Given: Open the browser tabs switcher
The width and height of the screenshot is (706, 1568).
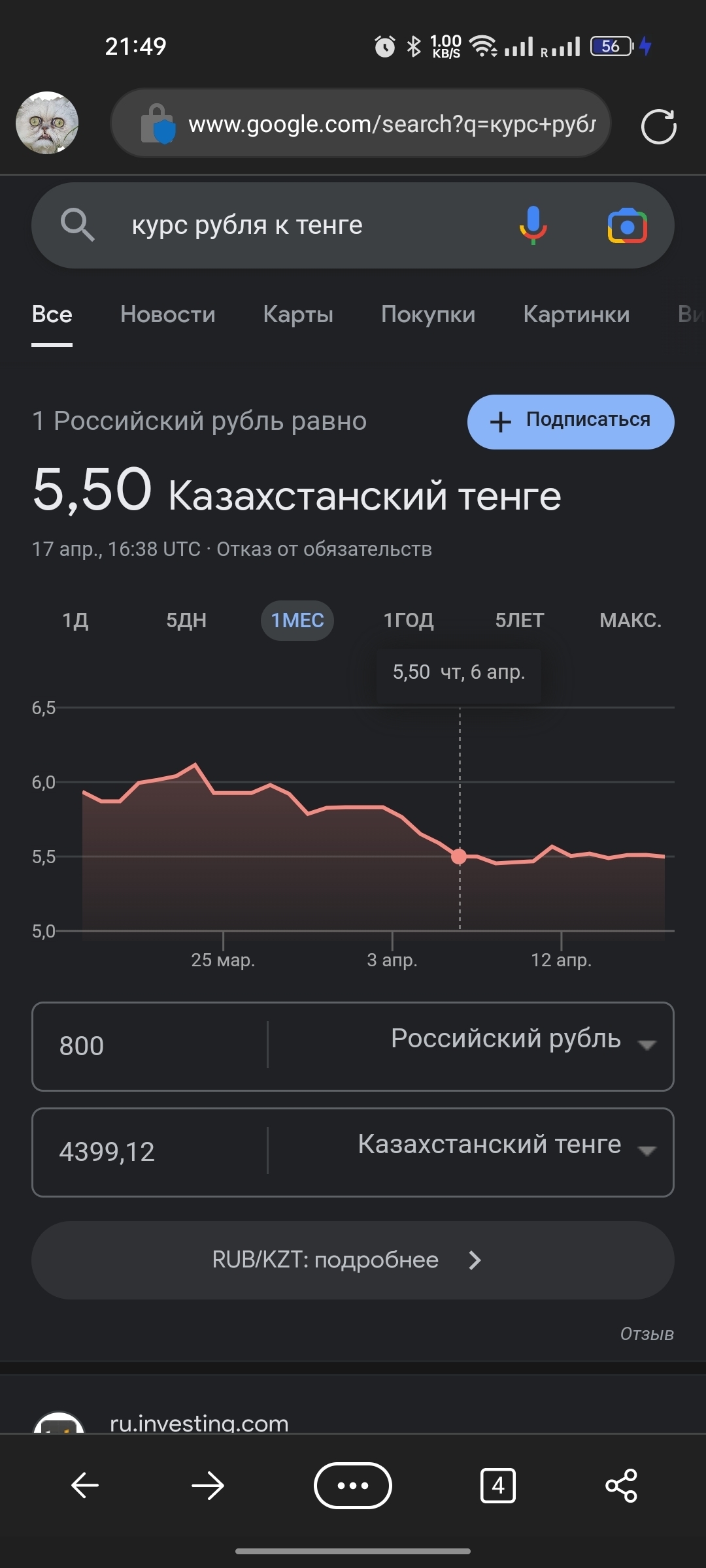Looking at the screenshot, I should [x=497, y=1486].
